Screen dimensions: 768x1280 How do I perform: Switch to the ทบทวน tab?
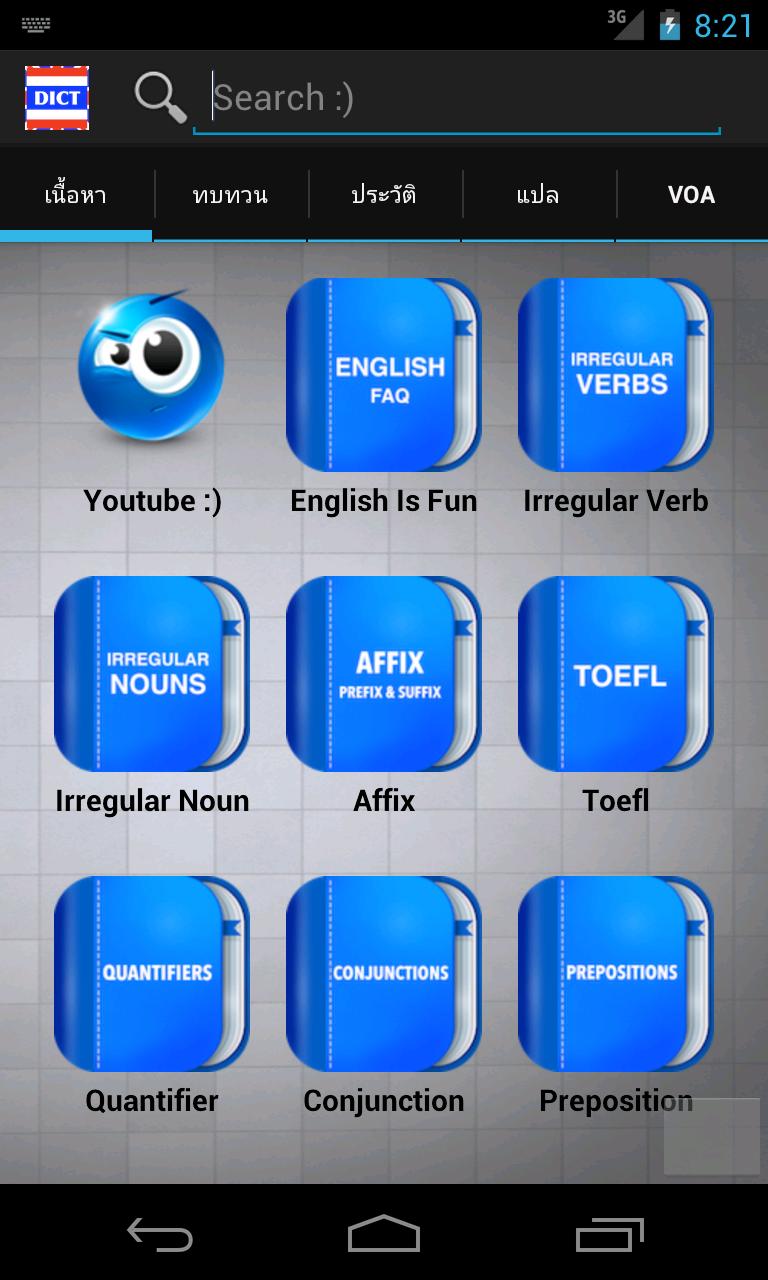coord(231,195)
